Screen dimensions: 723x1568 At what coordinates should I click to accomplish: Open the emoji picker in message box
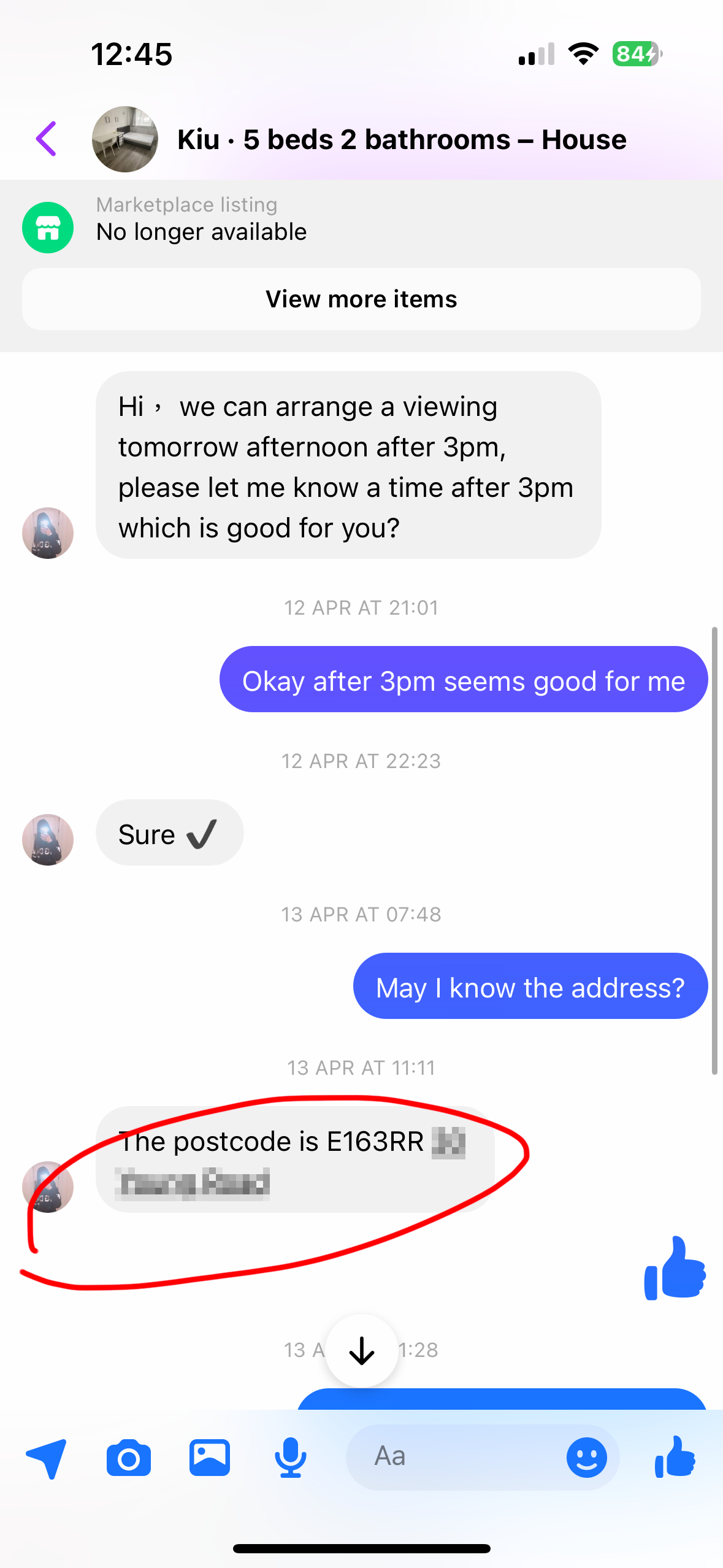[x=586, y=1458]
